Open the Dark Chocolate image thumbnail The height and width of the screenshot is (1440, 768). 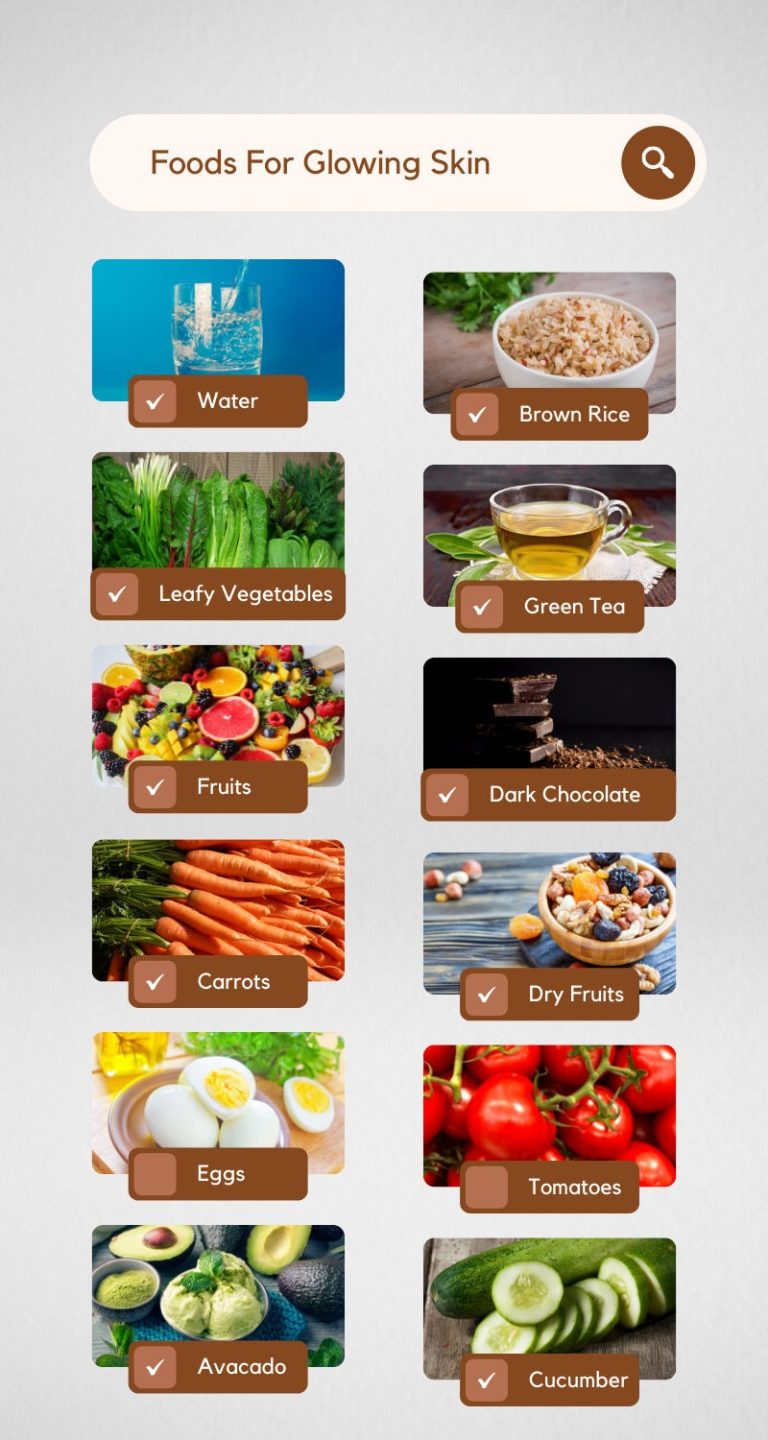550,710
